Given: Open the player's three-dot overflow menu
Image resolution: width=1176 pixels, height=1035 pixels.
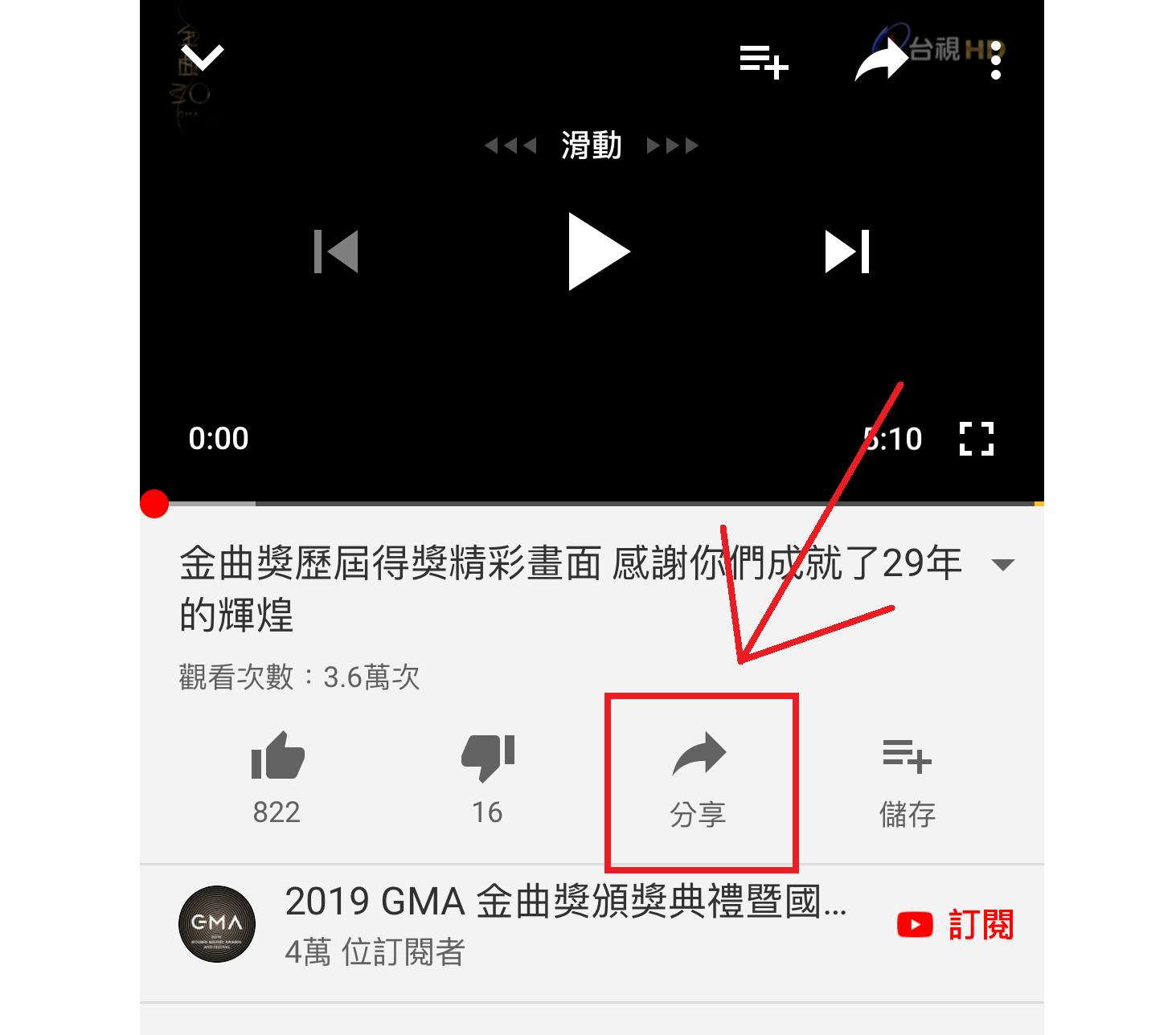Looking at the screenshot, I should tap(996, 61).
